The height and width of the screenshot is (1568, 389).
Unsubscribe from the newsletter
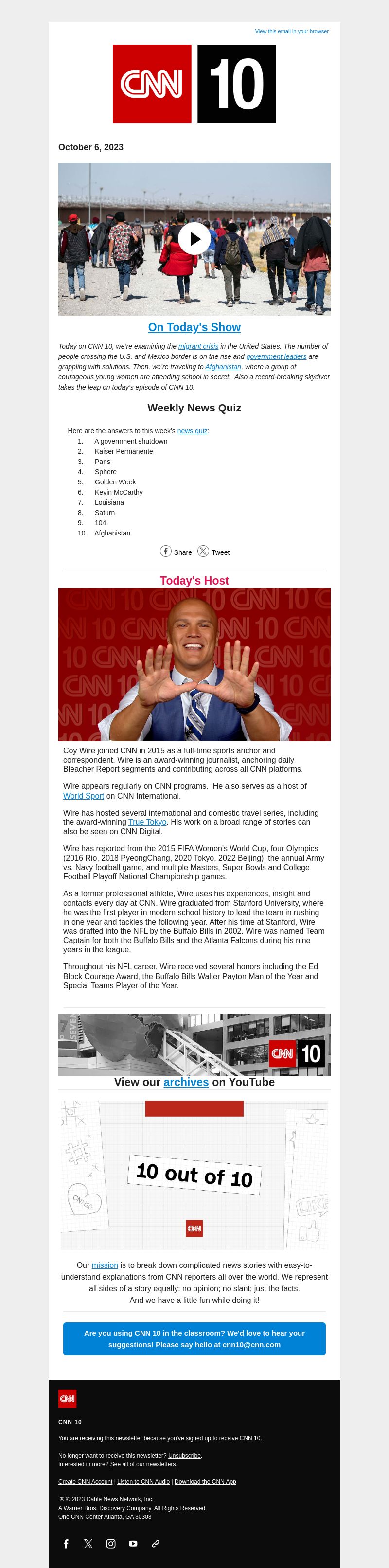[184, 1455]
